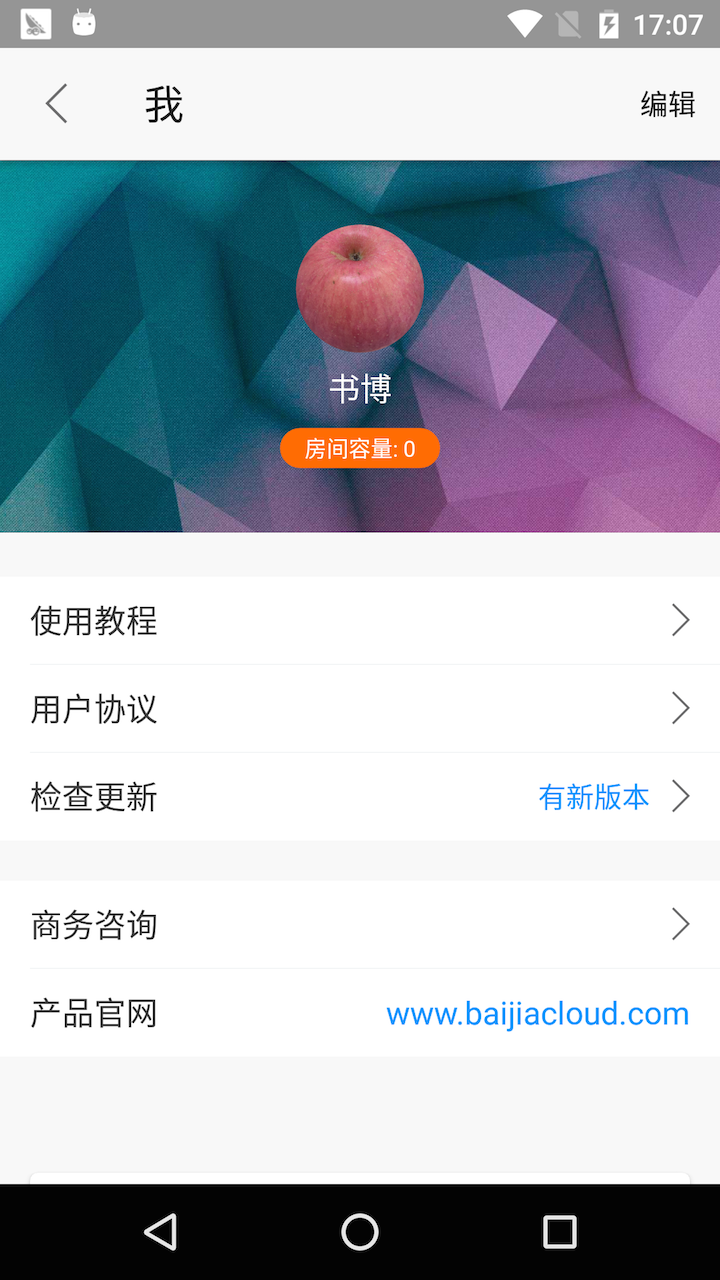Open www.baijiacloud.com website link
This screenshot has width=720, height=1280.
(537, 1013)
